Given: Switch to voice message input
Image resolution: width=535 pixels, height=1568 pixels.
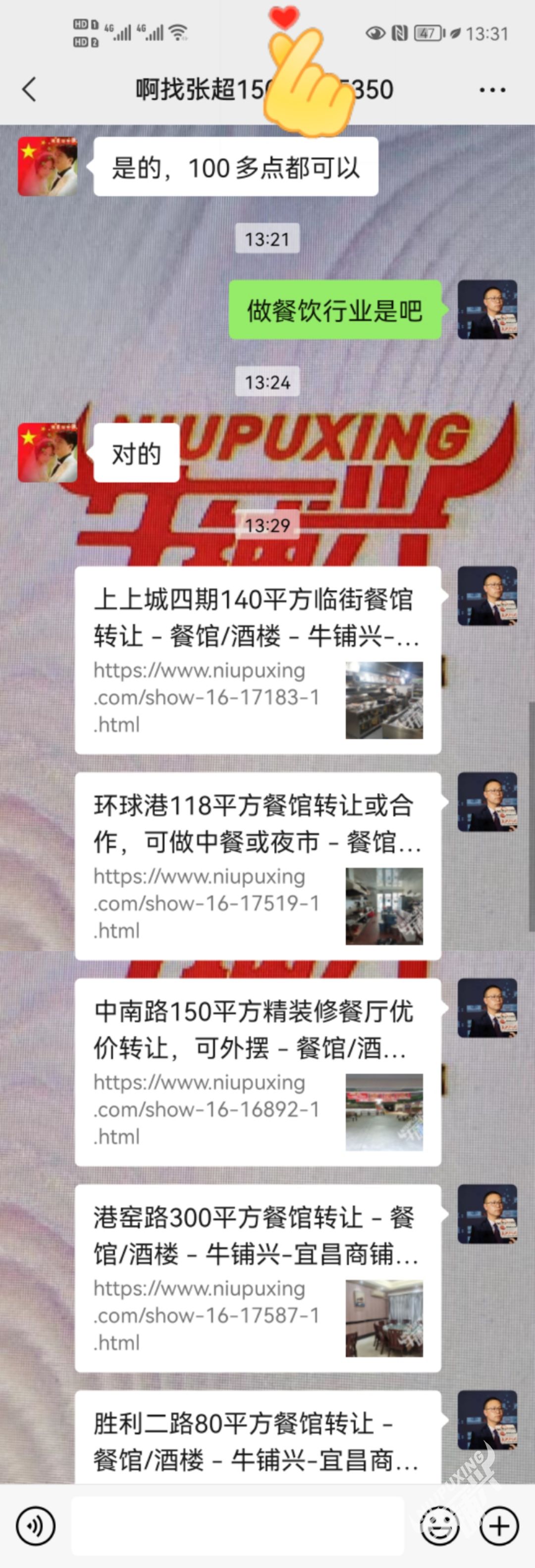Looking at the screenshot, I should tap(35, 1526).
